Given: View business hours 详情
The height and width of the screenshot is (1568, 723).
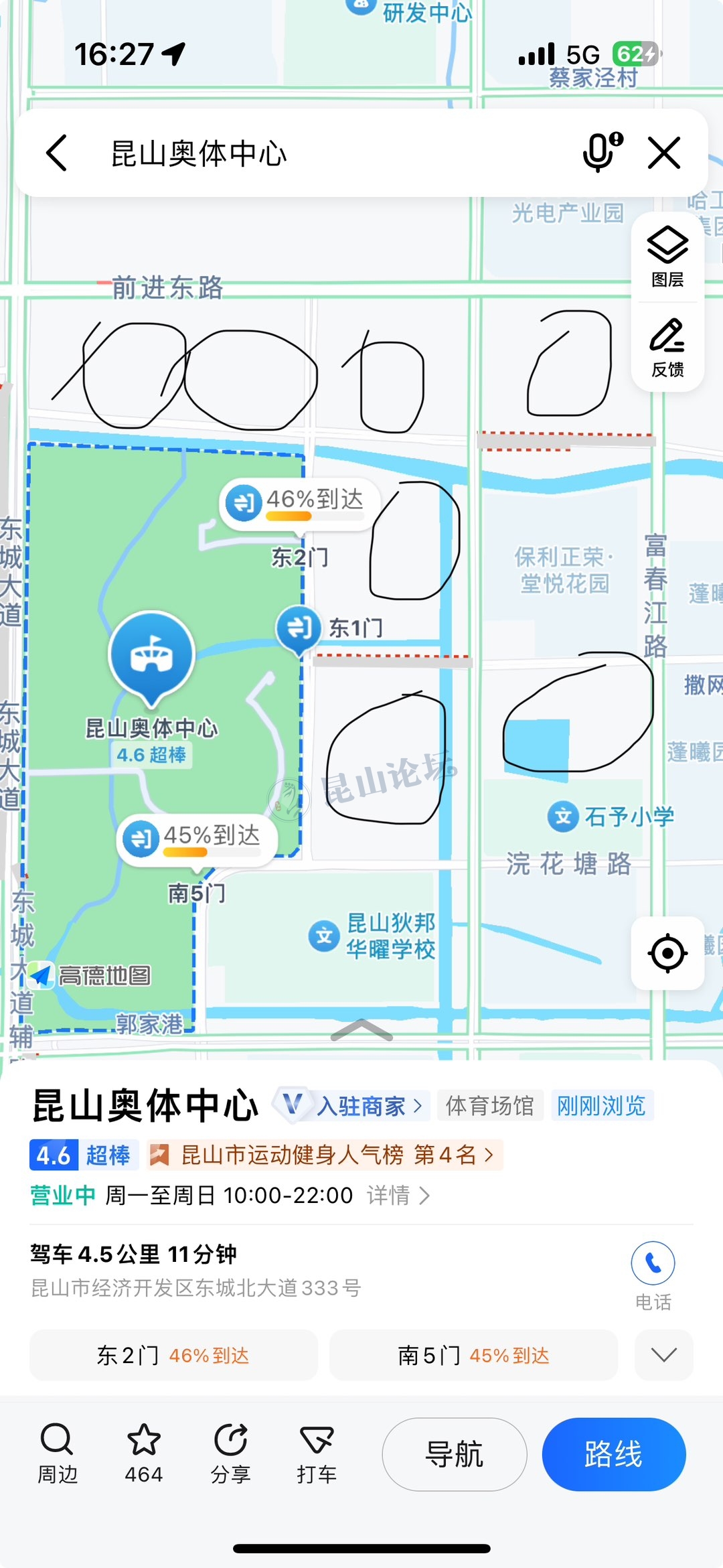Looking at the screenshot, I should click(398, 1196).
